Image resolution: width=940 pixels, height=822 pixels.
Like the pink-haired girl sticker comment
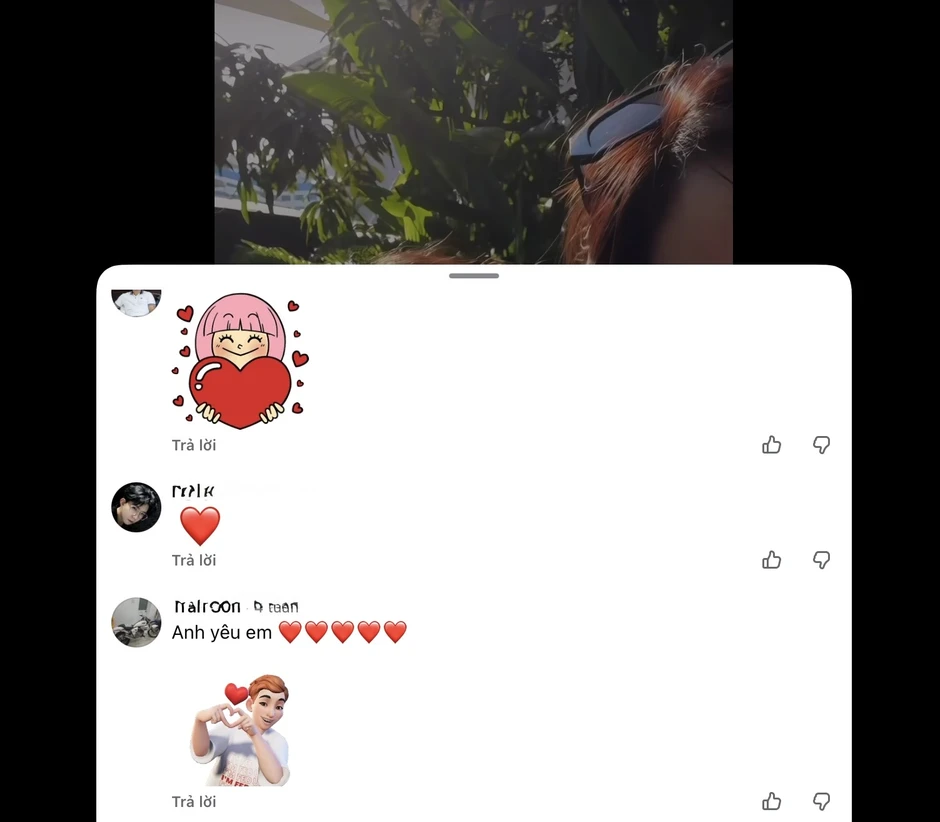(771, 445)
